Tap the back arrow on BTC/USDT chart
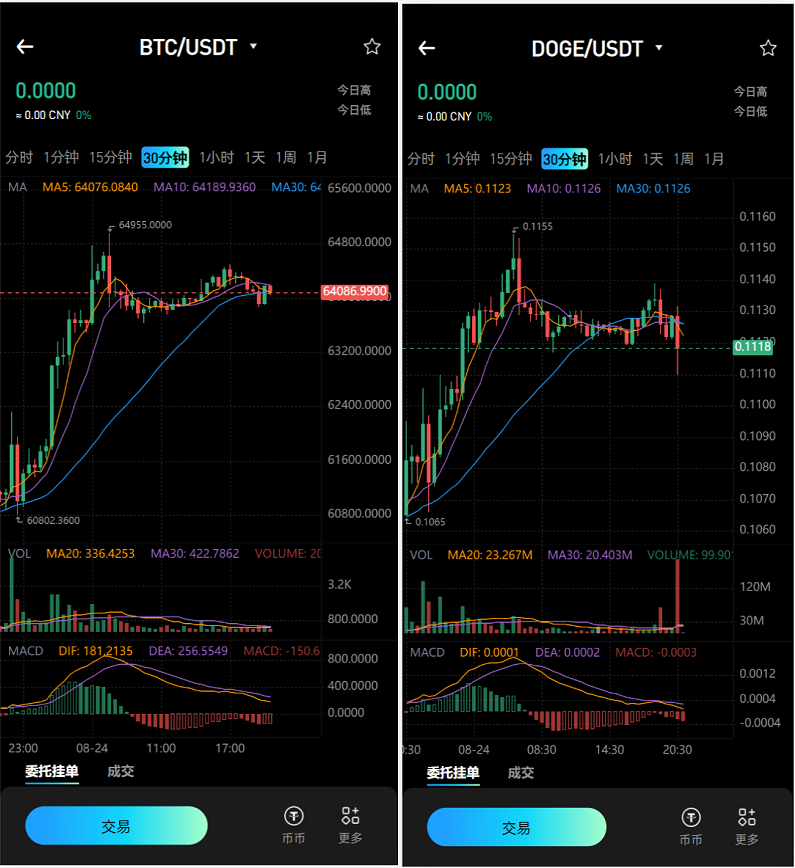 [x=24, y=47]
